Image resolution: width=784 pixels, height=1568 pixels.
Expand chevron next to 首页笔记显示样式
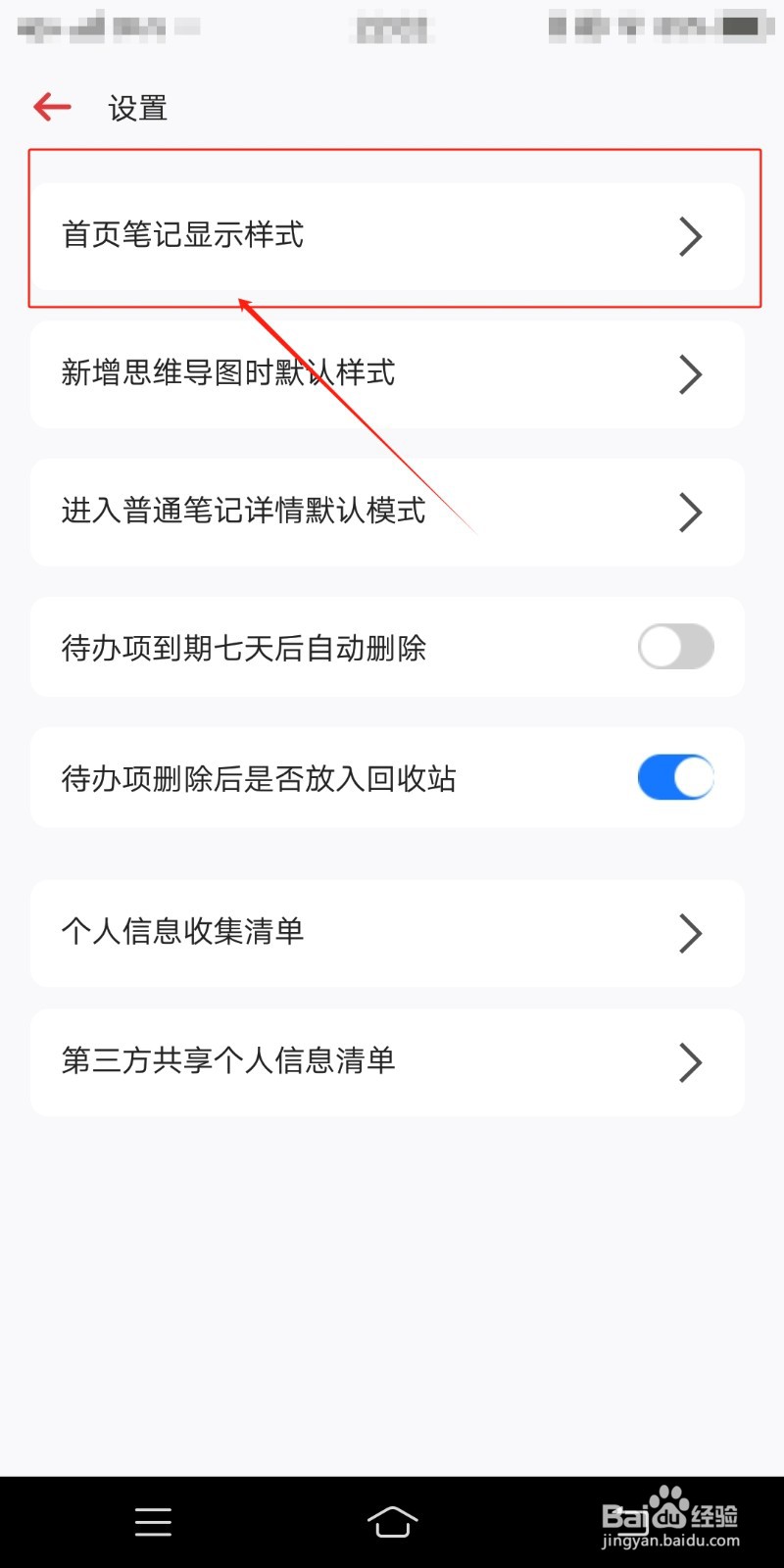[692, 236]
